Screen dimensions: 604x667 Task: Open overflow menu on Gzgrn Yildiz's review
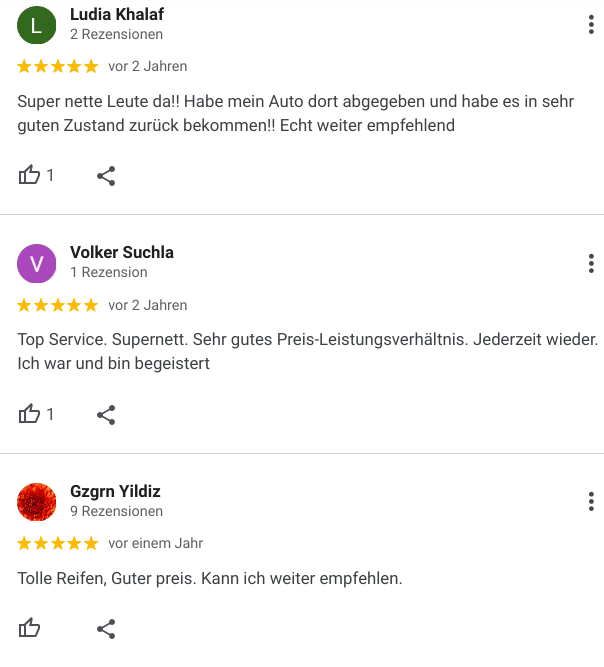point(592,502)
